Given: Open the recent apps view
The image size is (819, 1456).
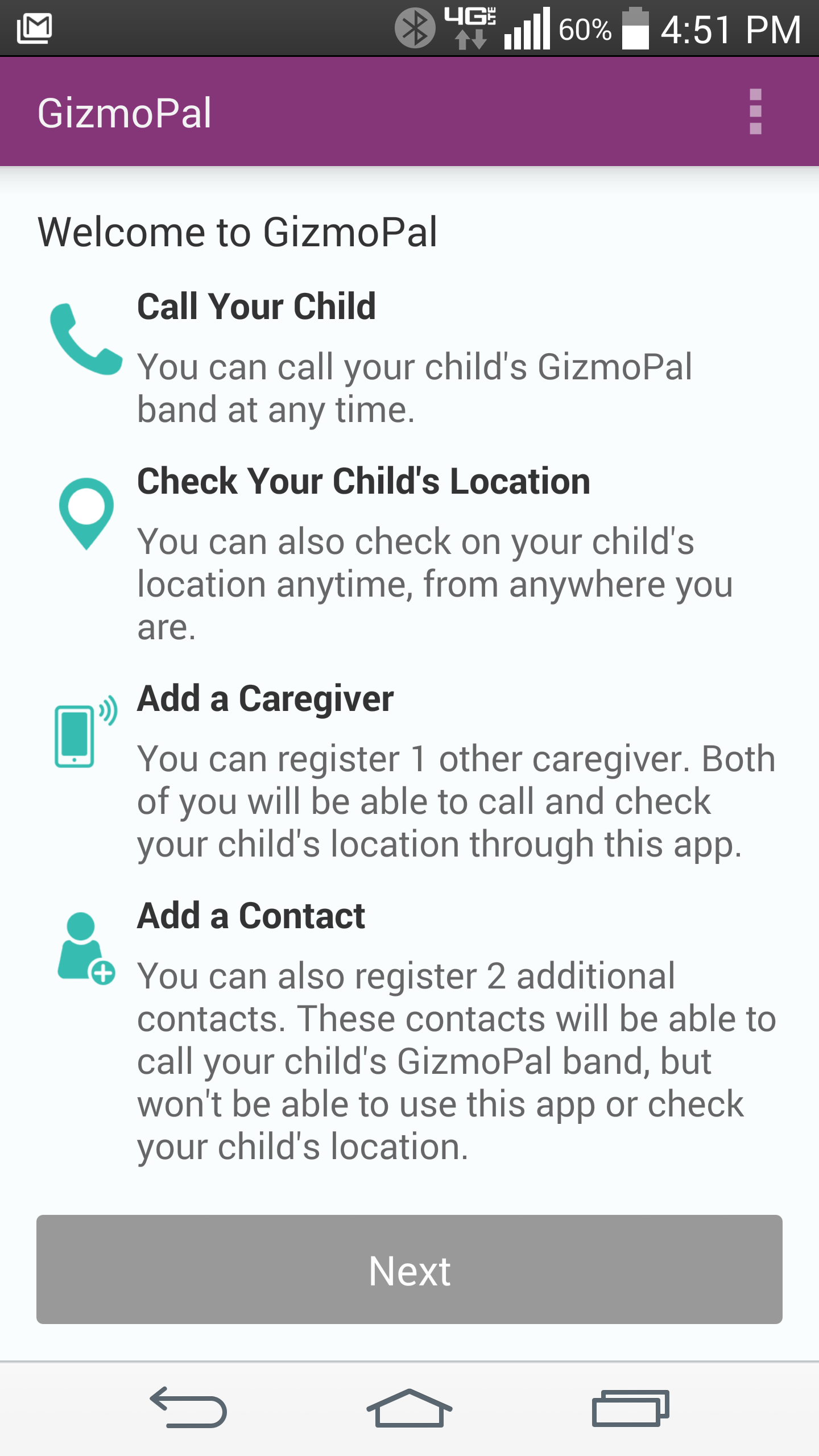Looking at the screenshot, I should pos(630,1408).
